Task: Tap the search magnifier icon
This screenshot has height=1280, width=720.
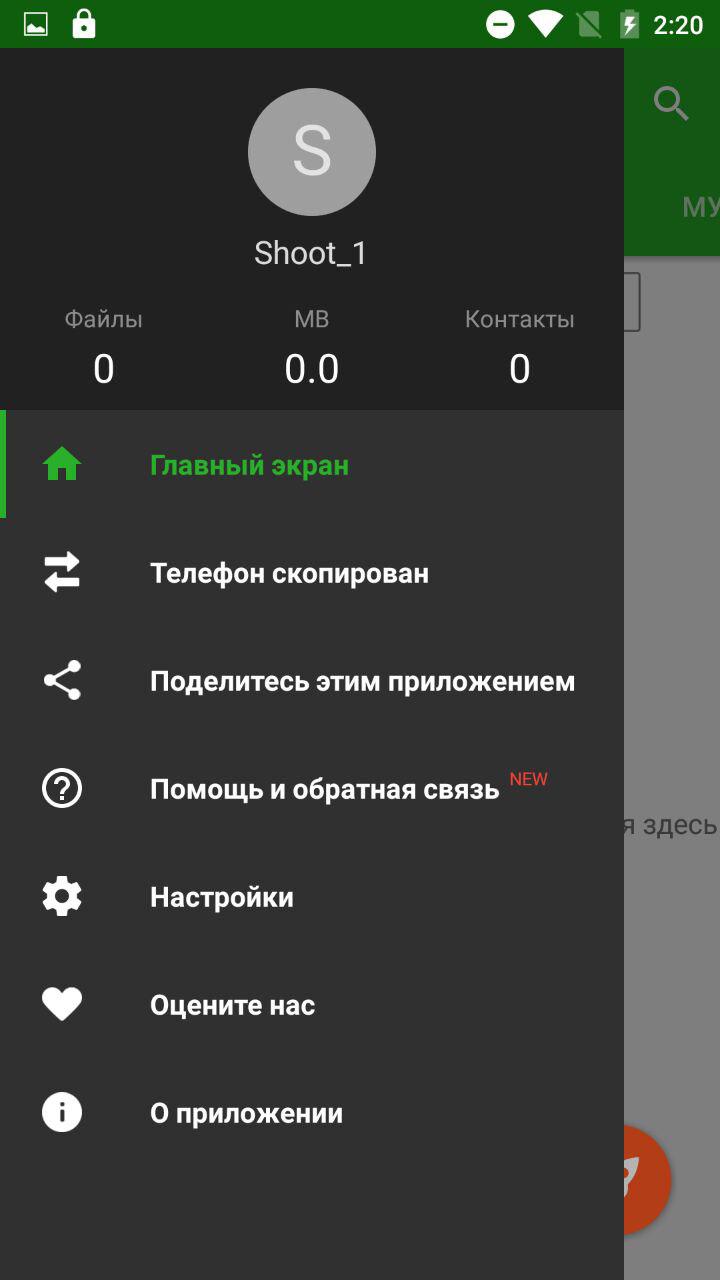Action: coord(671,103)
